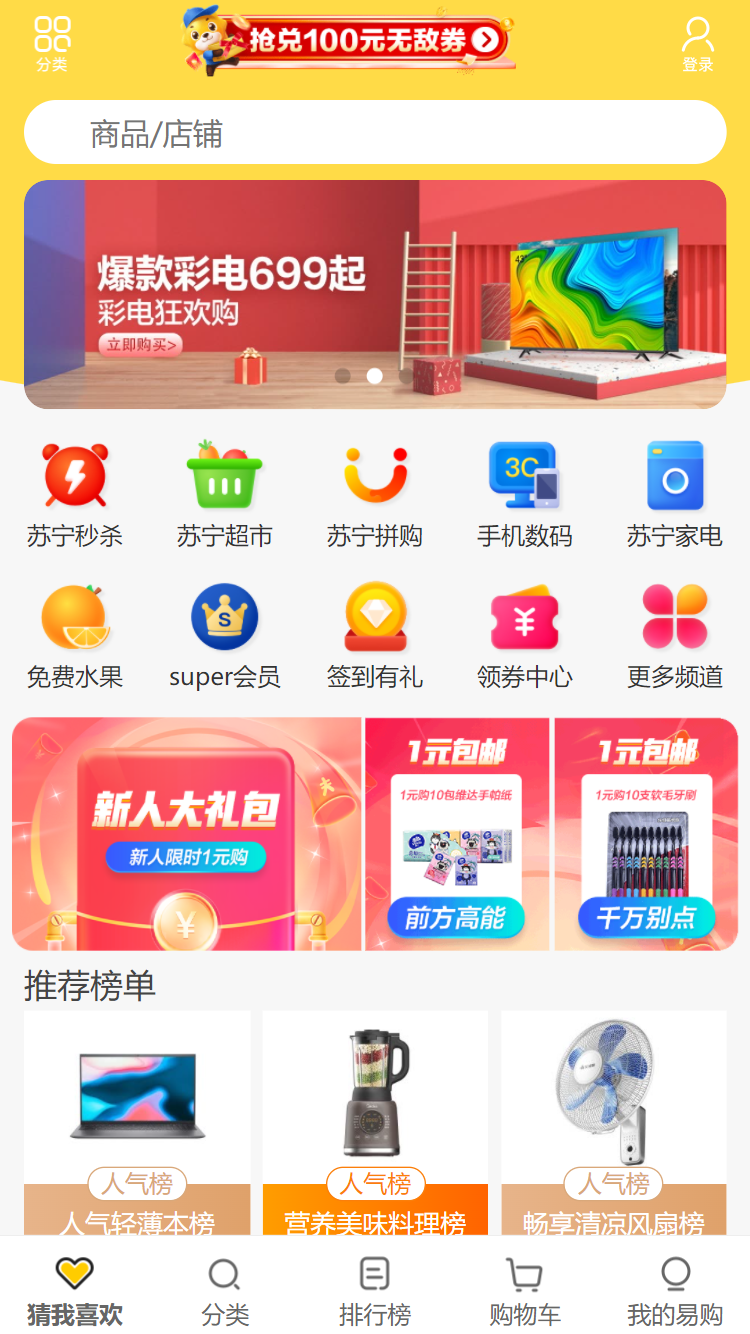Image resolution: width=750 pixels, height=1334 pixels.
Task: Open 苏宁秒杀 from the channel grid
Action: [75, 475]
